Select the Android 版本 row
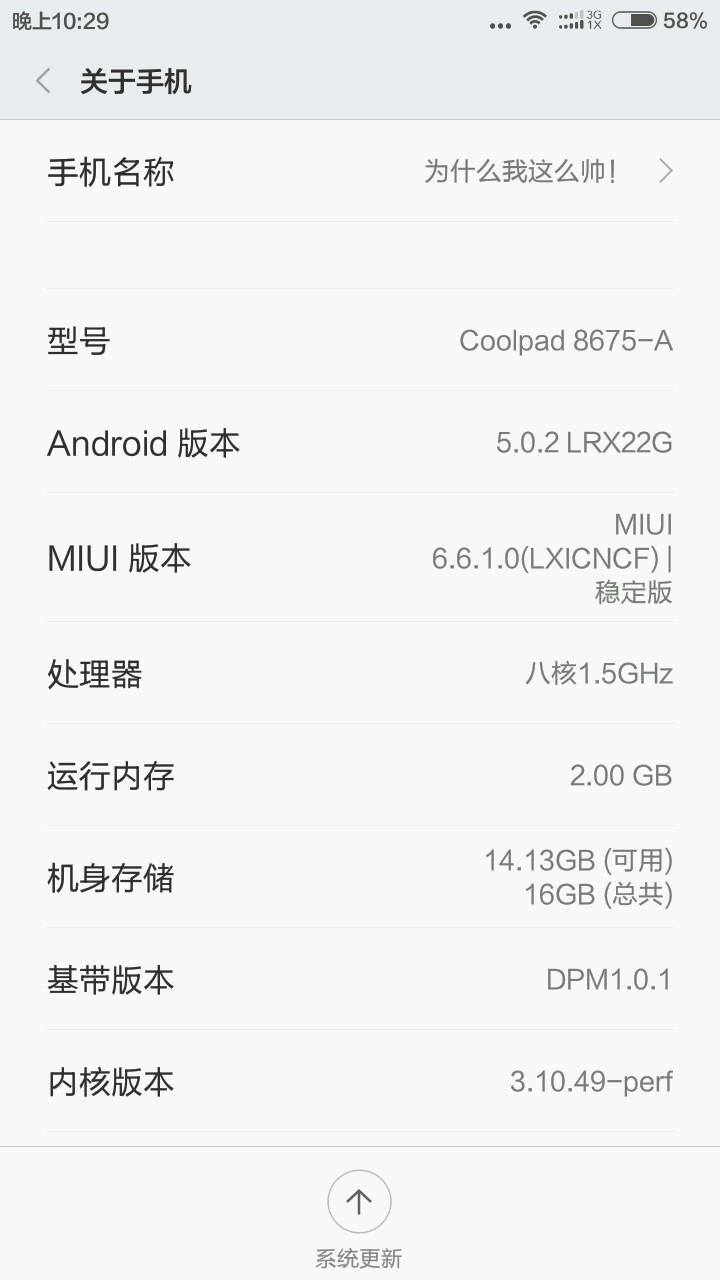The width and height of the screenshot is (720, 1280). [x=360, y=442]
